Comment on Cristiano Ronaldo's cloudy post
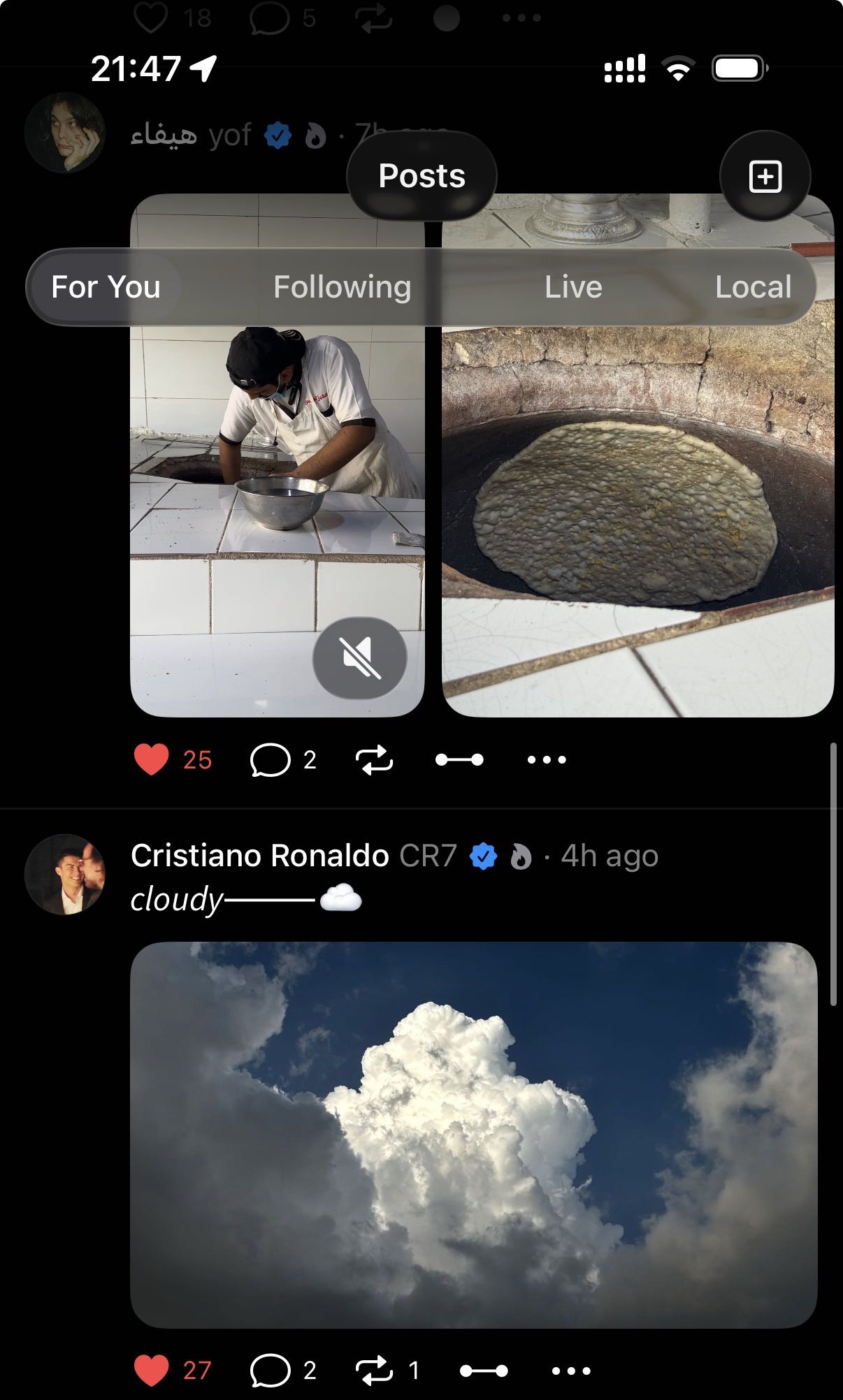 coord(271,1370)
